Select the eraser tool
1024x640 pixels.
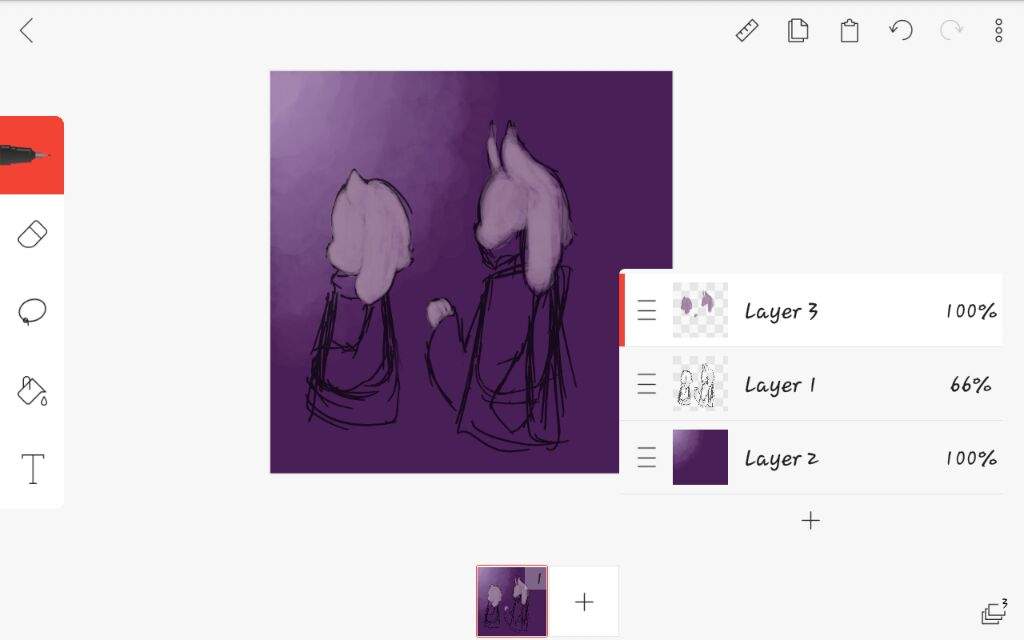tap(32, 235)
